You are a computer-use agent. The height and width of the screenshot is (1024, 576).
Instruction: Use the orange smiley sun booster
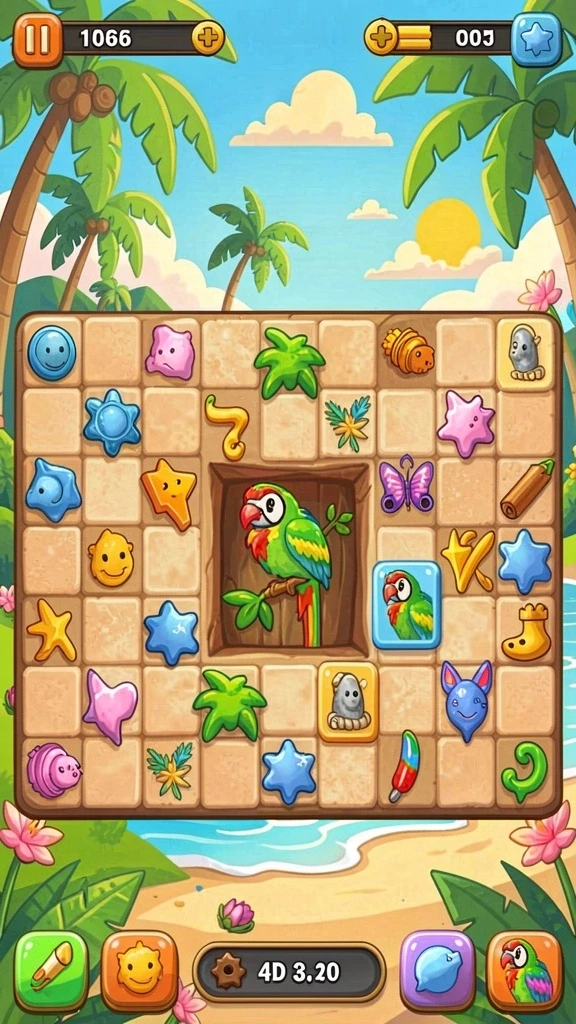(x=140, y=970)
